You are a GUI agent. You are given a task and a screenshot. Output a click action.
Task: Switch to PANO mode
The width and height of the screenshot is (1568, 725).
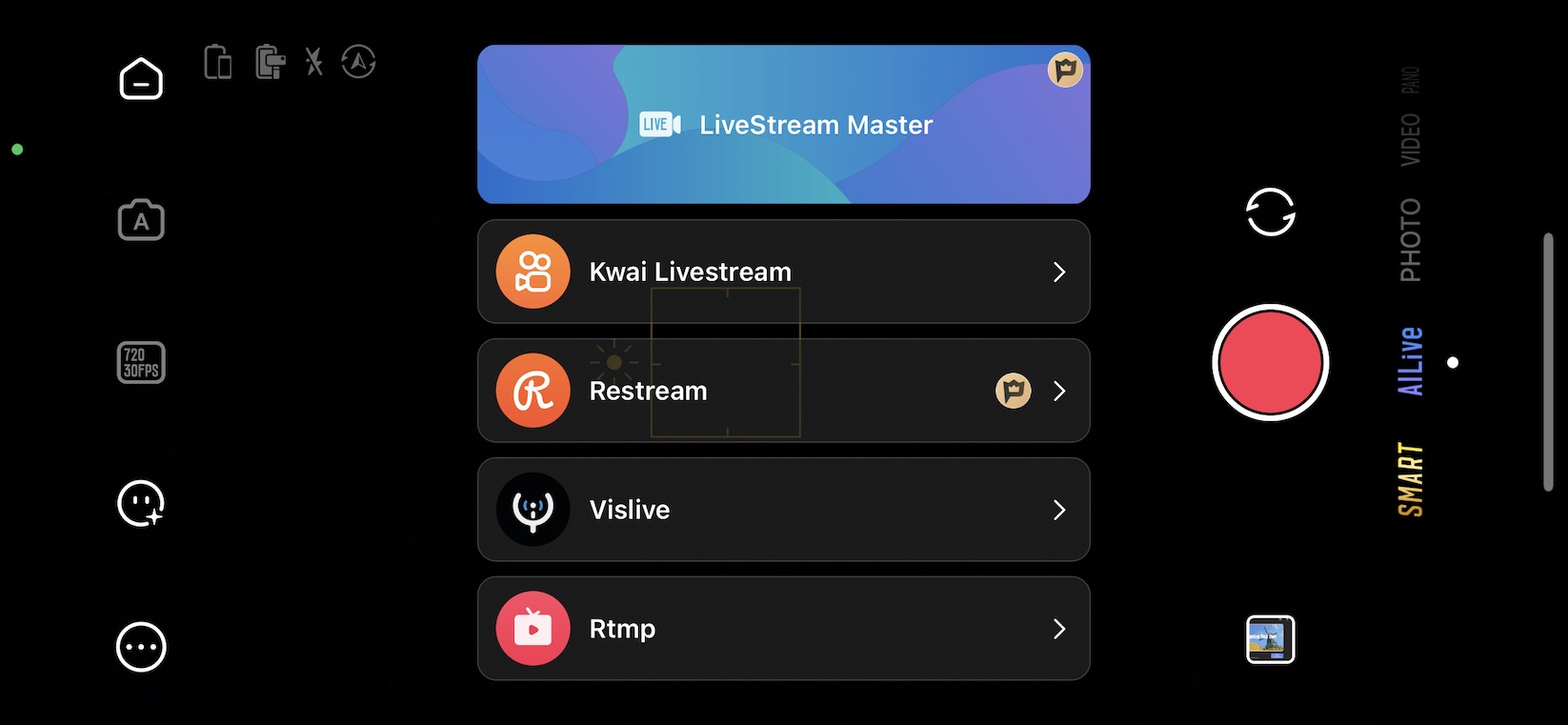point(1411,80)
